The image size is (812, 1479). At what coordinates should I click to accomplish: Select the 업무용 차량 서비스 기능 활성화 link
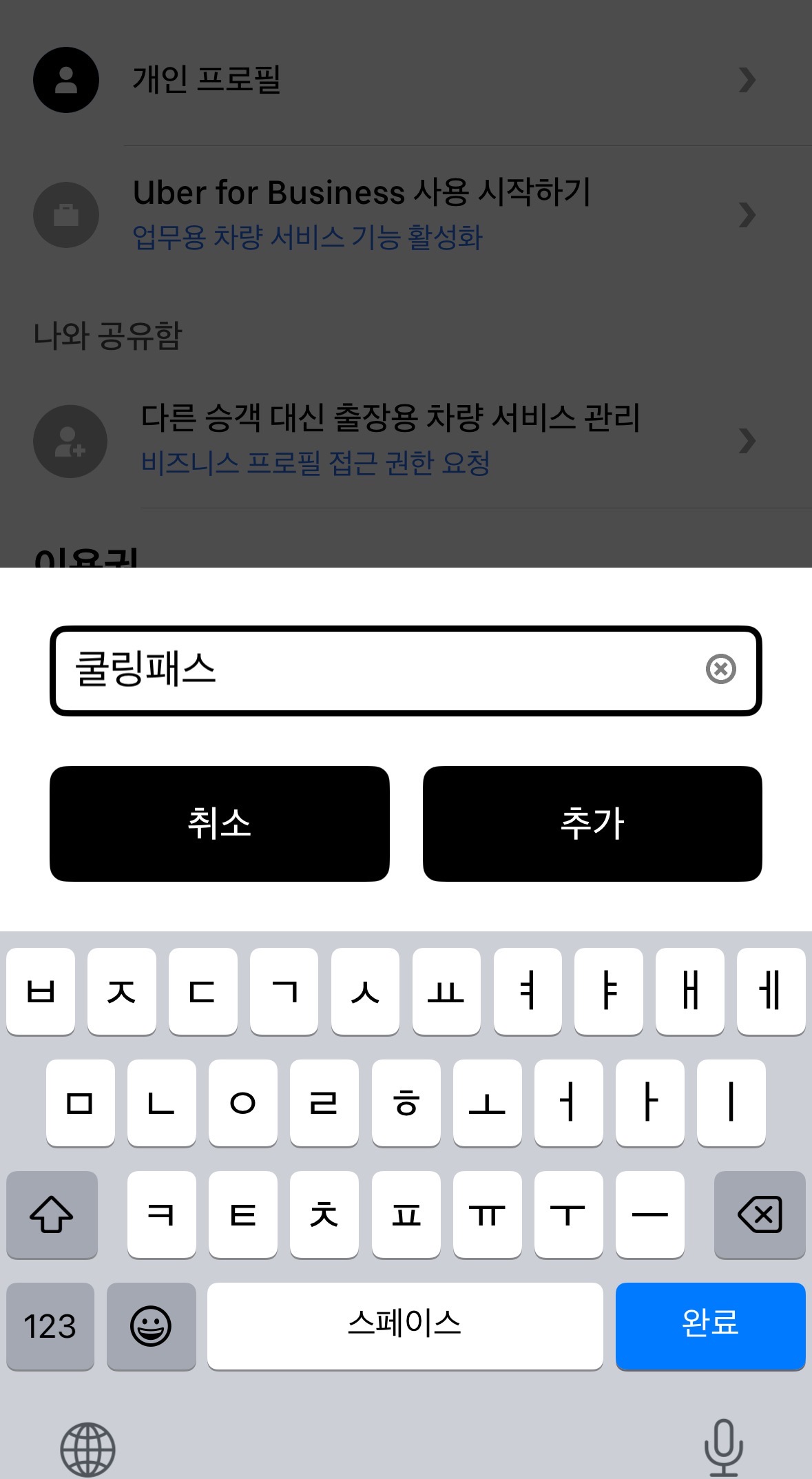pyautogui.click(x=308, y=238)
